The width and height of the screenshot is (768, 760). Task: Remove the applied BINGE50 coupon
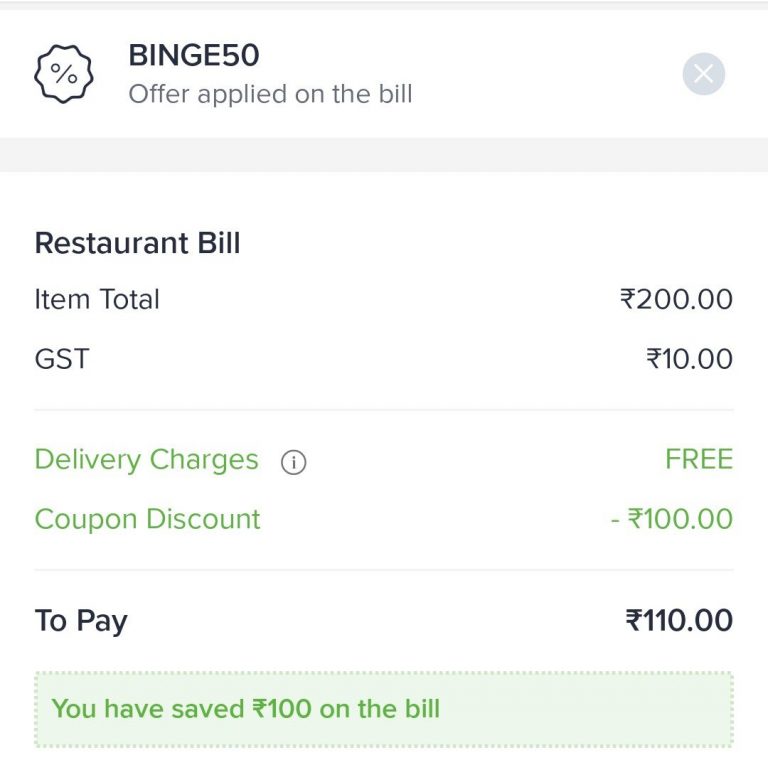(x=703, y=74)
